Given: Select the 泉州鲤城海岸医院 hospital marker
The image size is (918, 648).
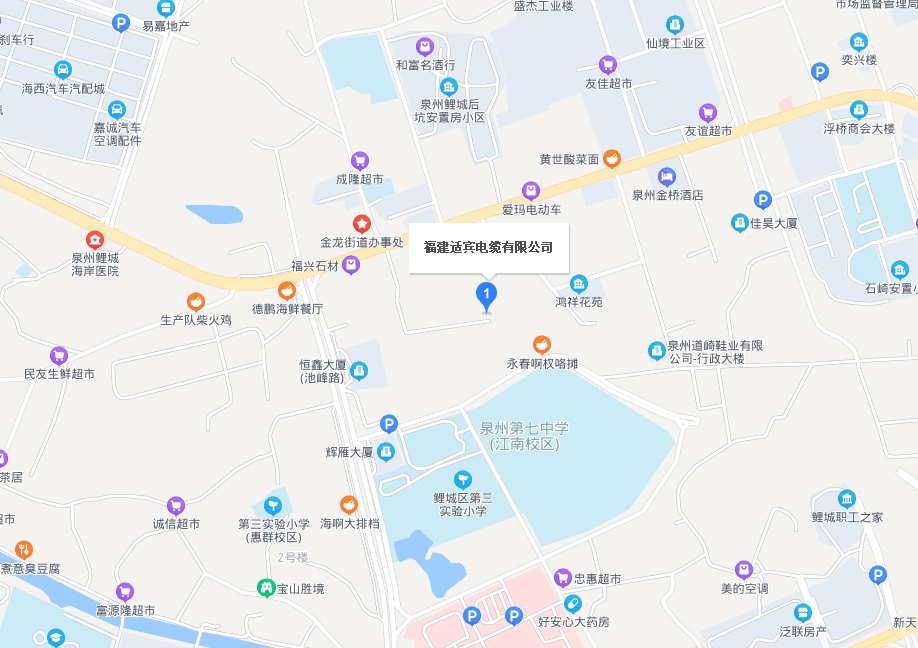Looking at the screenshot, I should 94,240.
